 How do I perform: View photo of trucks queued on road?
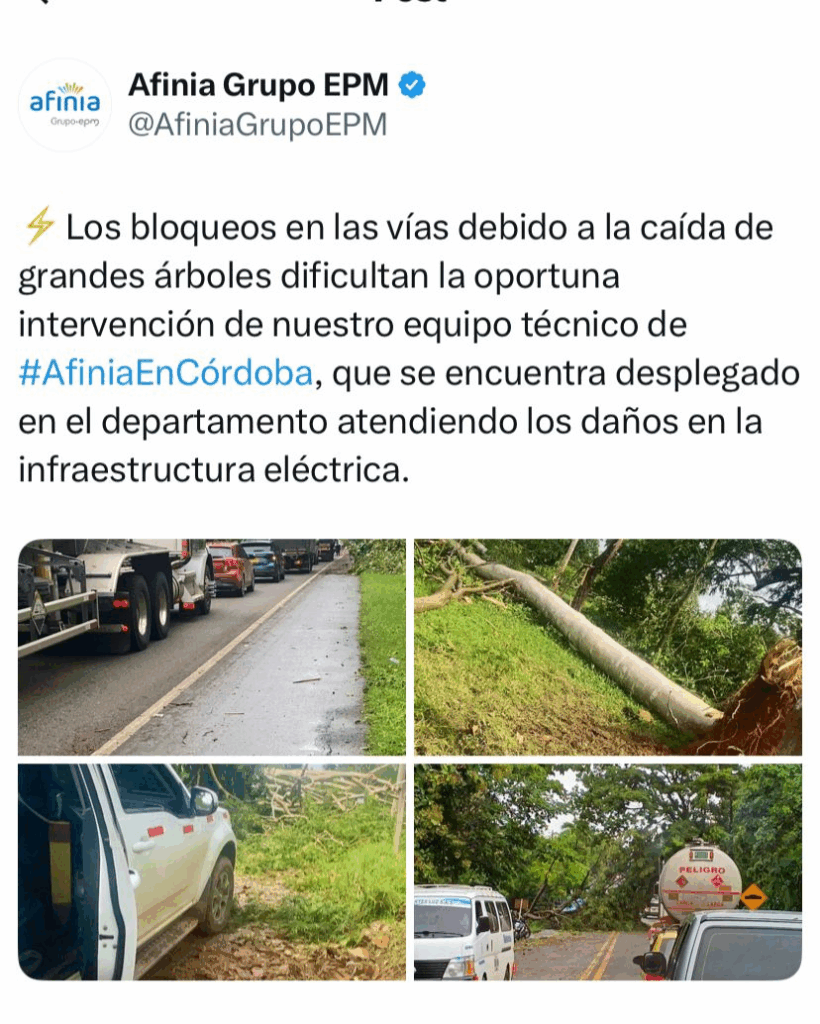click(212, 647)
